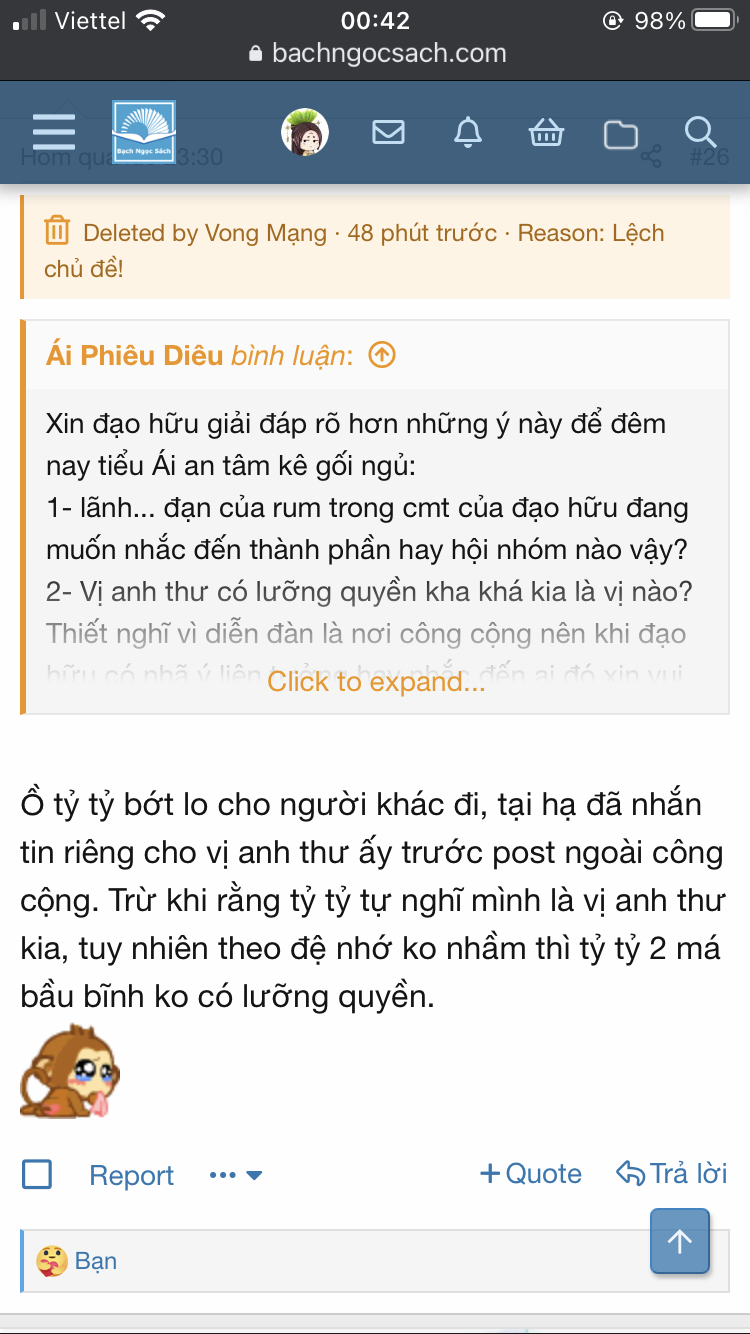Open the folder icon in the header

(x=621, y=134)
